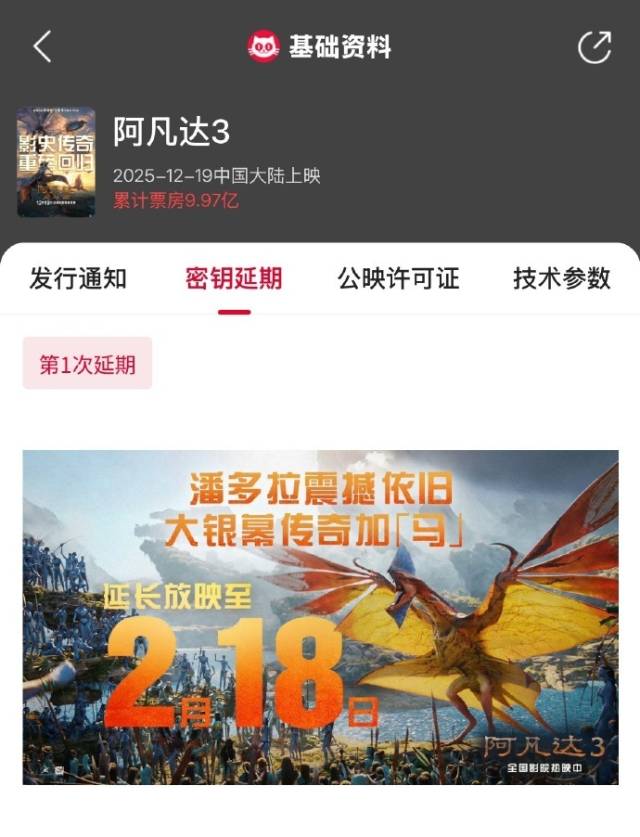640x837 pixels.
Task: Tap the 第1次延期 chip
Action: [88, 364]
